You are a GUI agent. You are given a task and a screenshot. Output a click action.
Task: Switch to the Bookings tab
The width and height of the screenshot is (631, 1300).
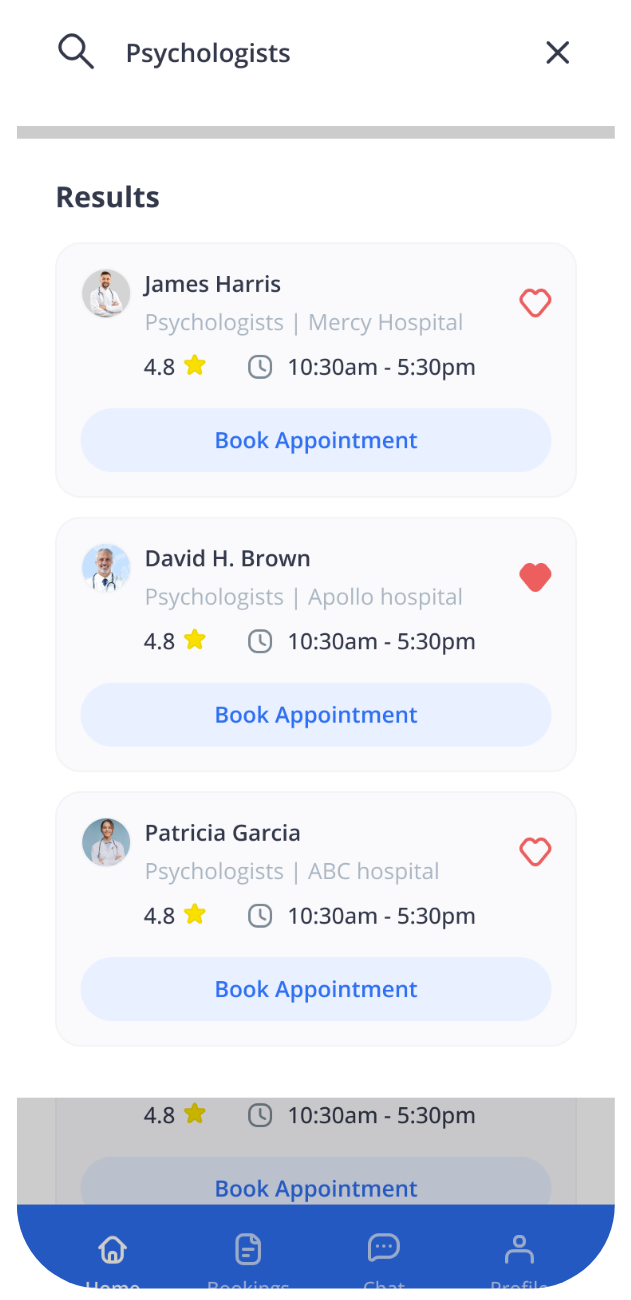point(248,1255)
